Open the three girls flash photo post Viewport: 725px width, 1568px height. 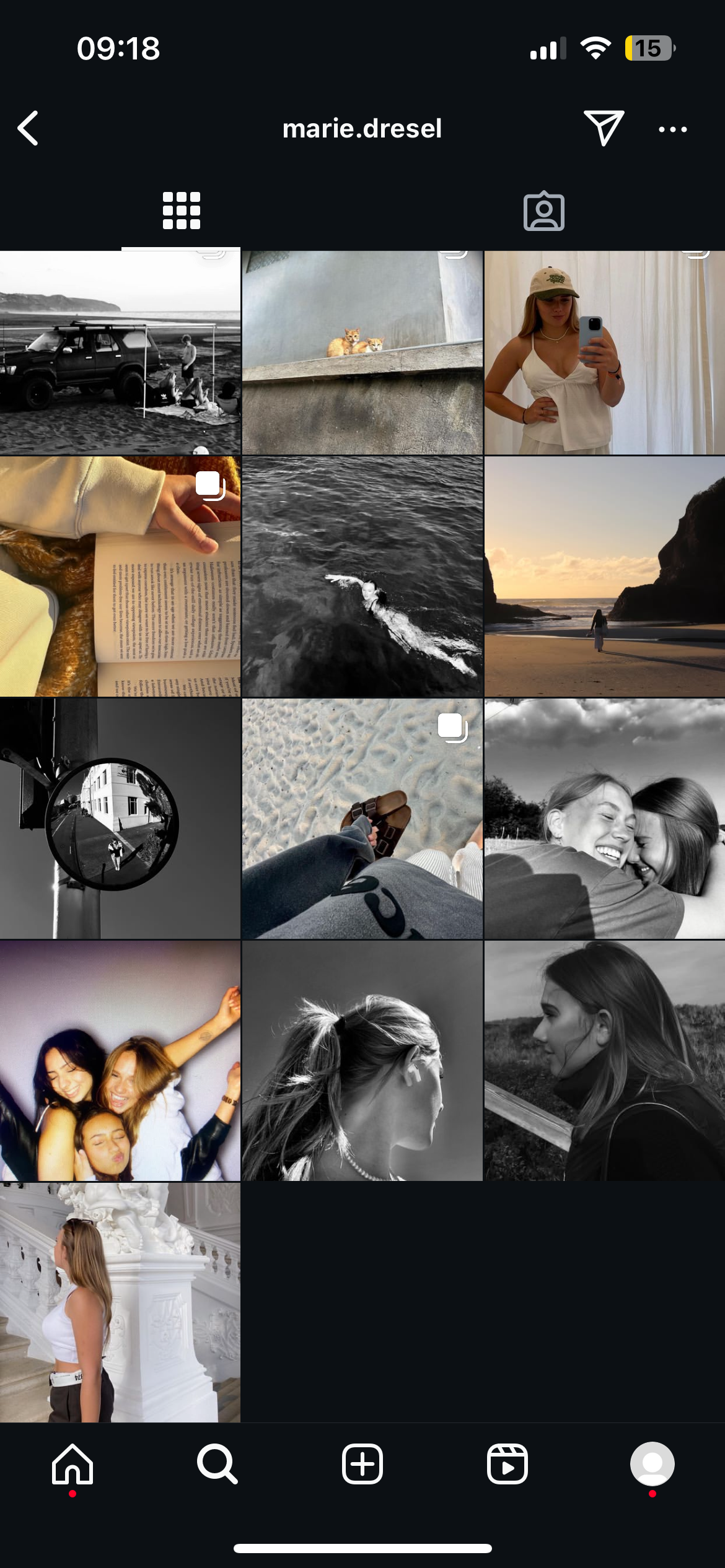[x=120, y=1061]
